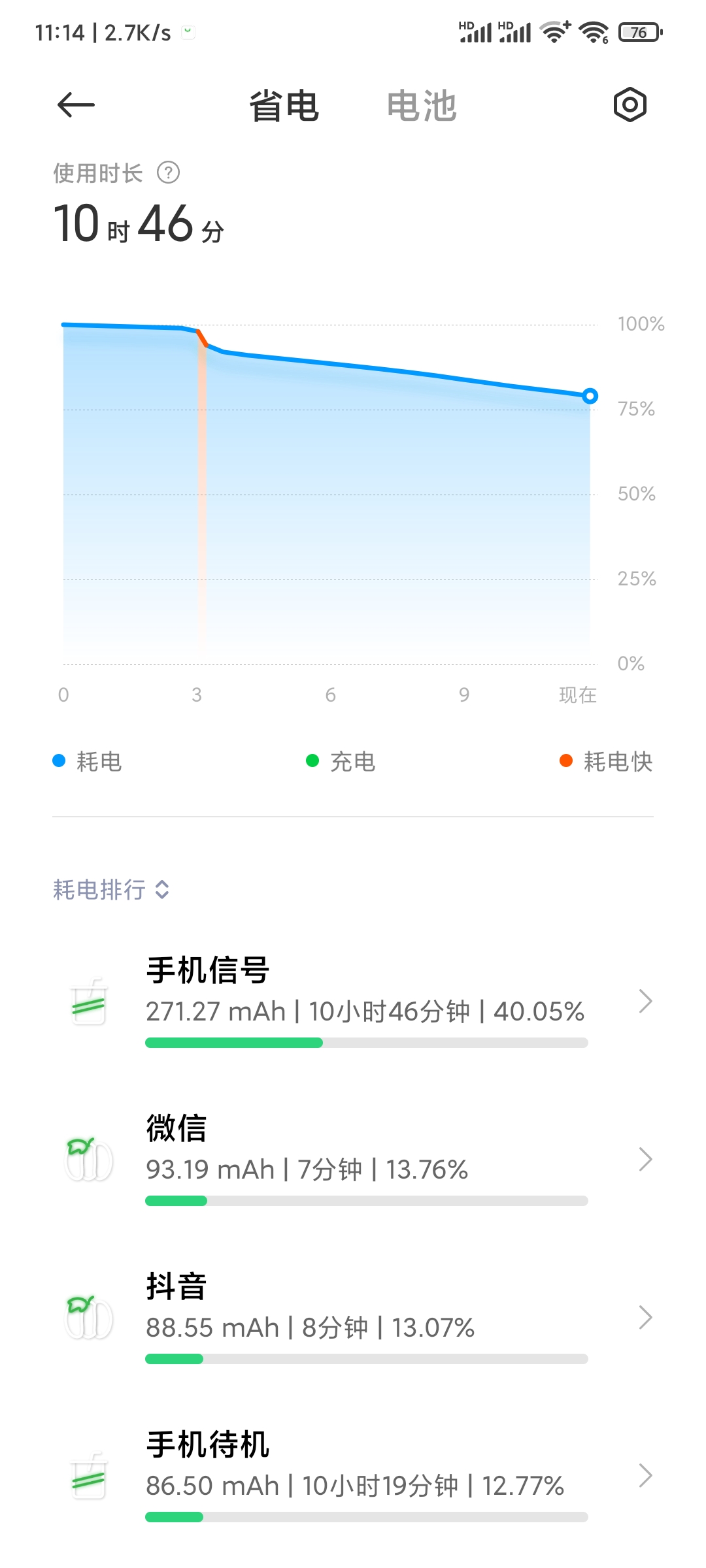
Task: Open 手机待机 power usage details
Action: click(x=353, y=1475)
